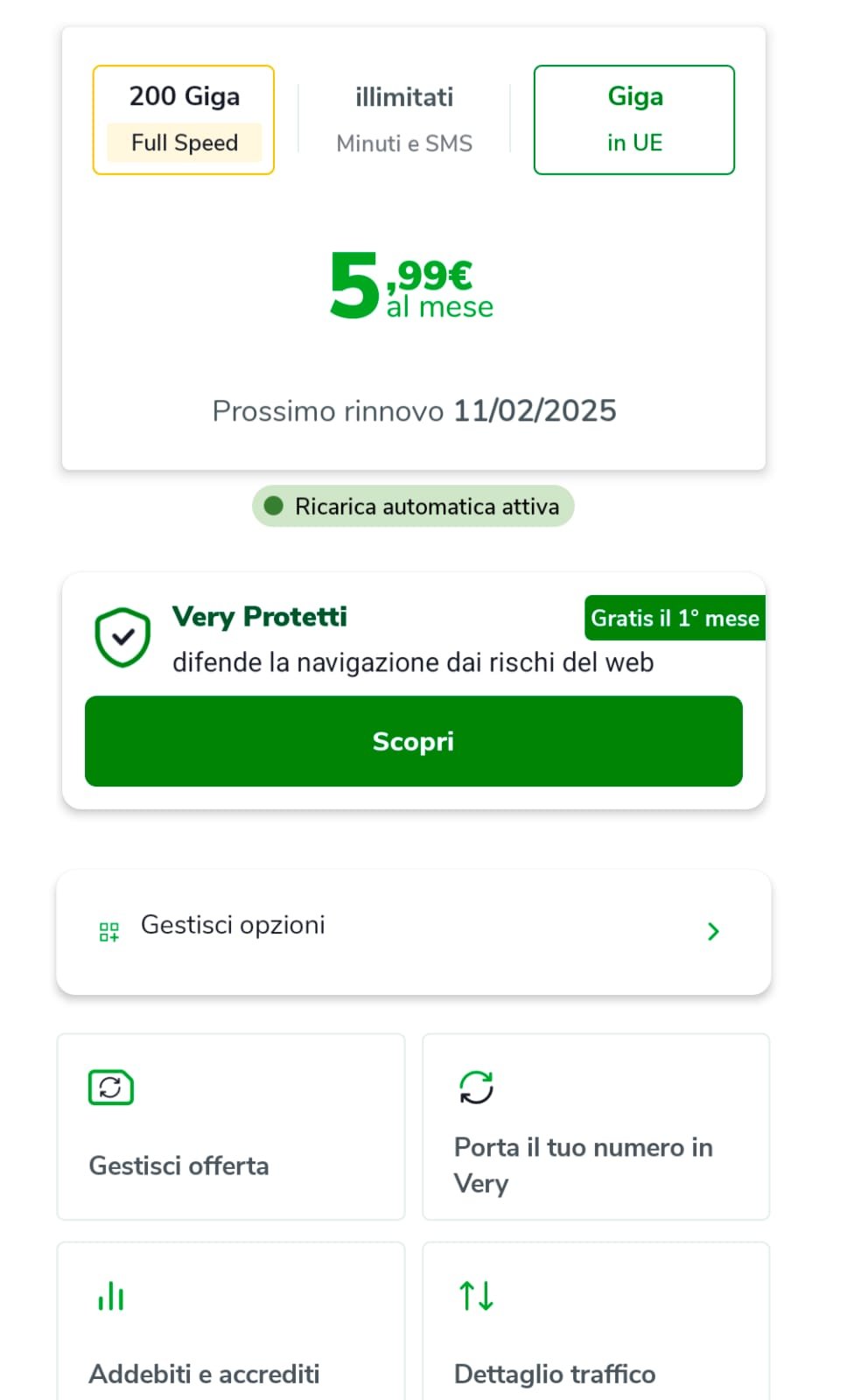Open Porta il tuo numero in Very

coord(596,1127)
